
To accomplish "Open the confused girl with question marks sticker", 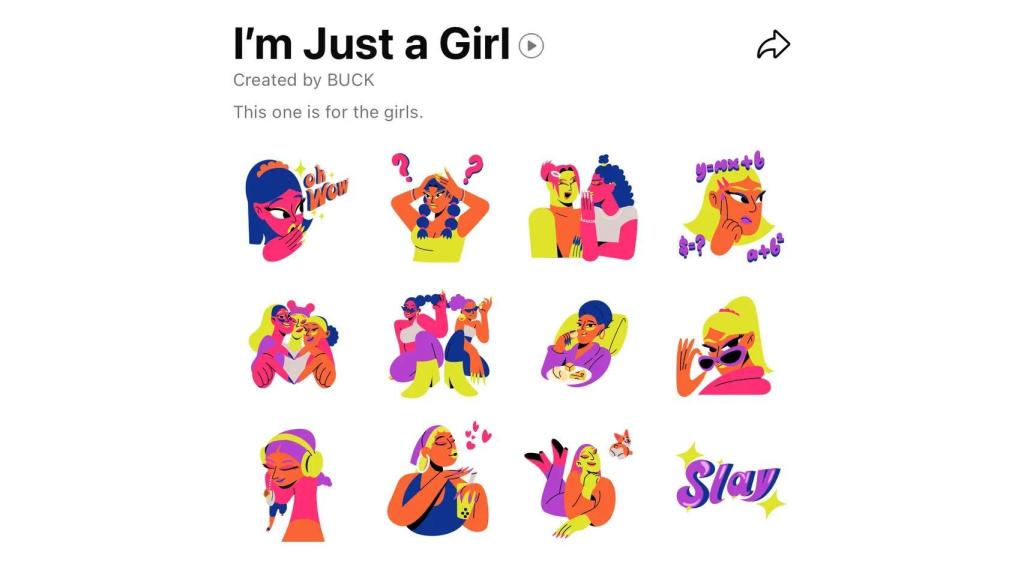I will point(436,207).
